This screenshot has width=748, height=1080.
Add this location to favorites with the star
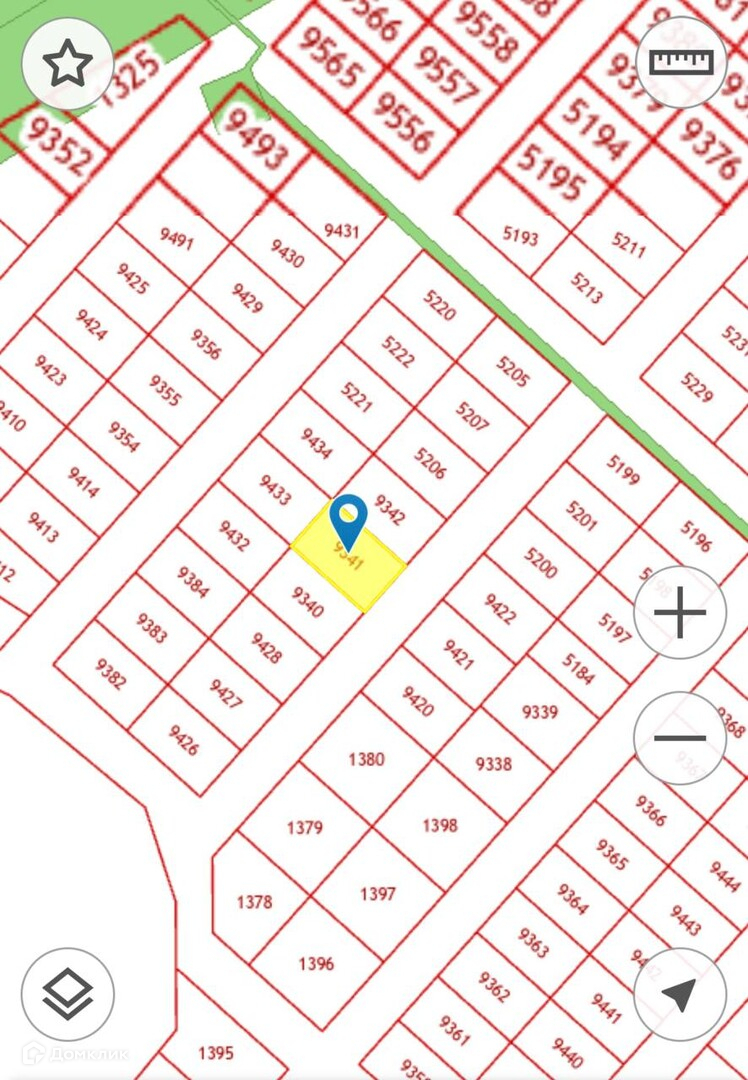pos(67,64)
